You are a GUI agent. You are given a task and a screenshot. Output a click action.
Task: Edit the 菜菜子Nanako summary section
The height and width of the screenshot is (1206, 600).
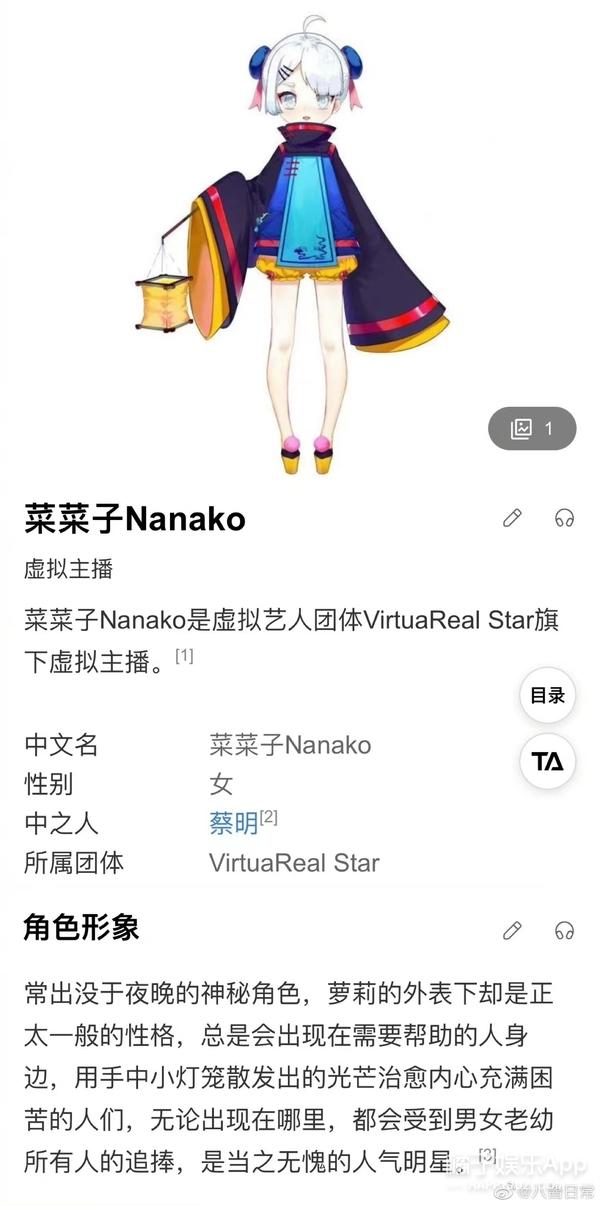(x=512, y=518)
